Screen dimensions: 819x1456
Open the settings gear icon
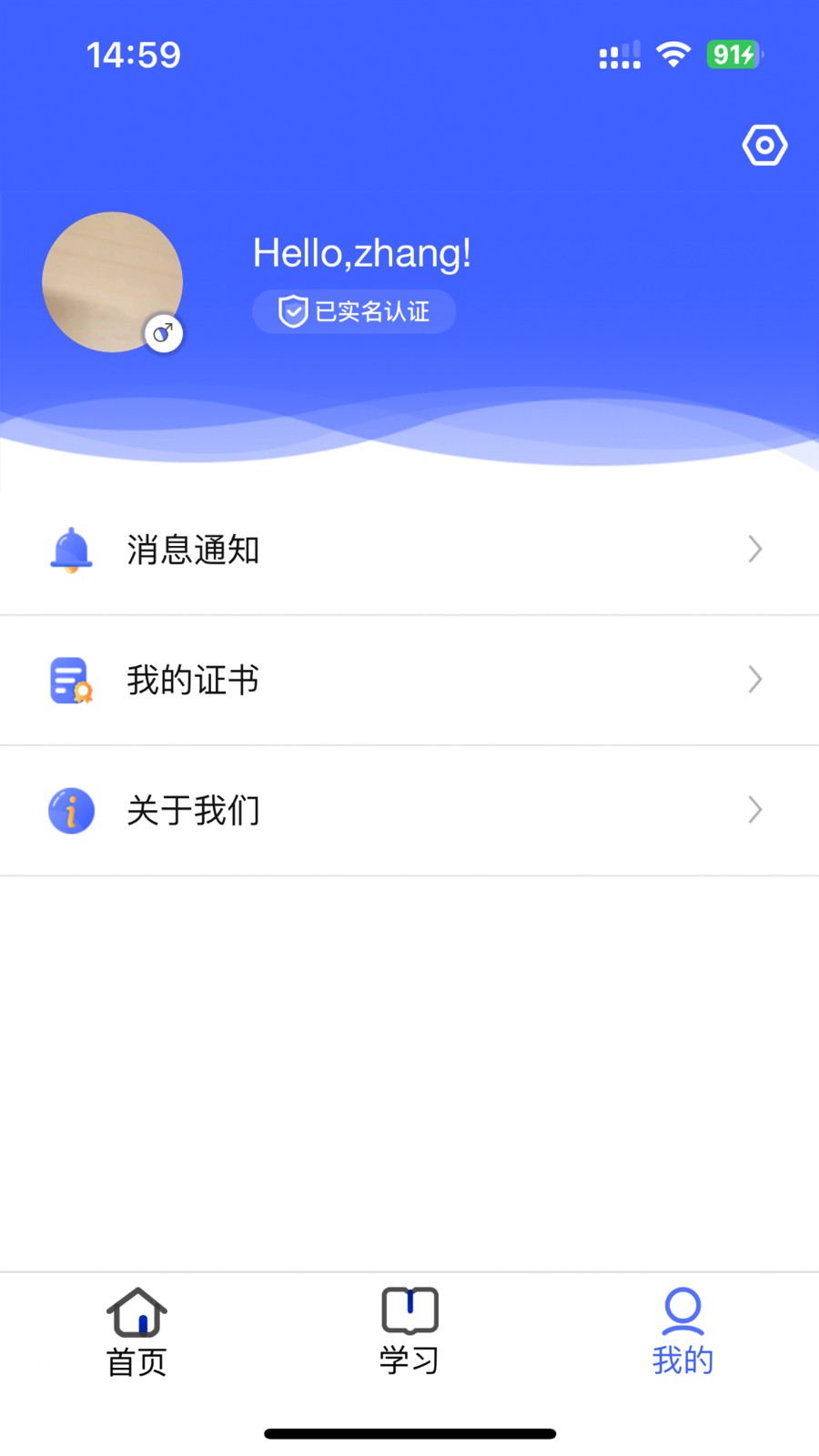(x=764, y=144)
